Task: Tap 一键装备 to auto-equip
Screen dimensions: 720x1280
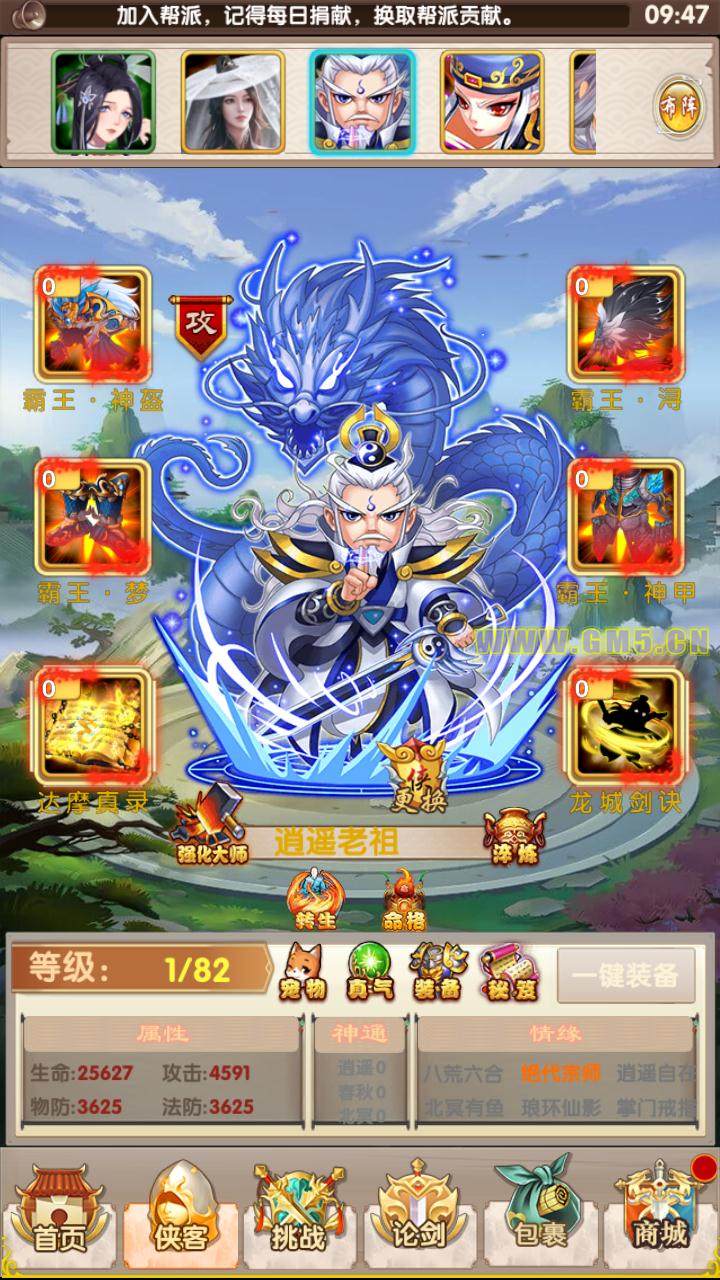Action: pos(625,974)
